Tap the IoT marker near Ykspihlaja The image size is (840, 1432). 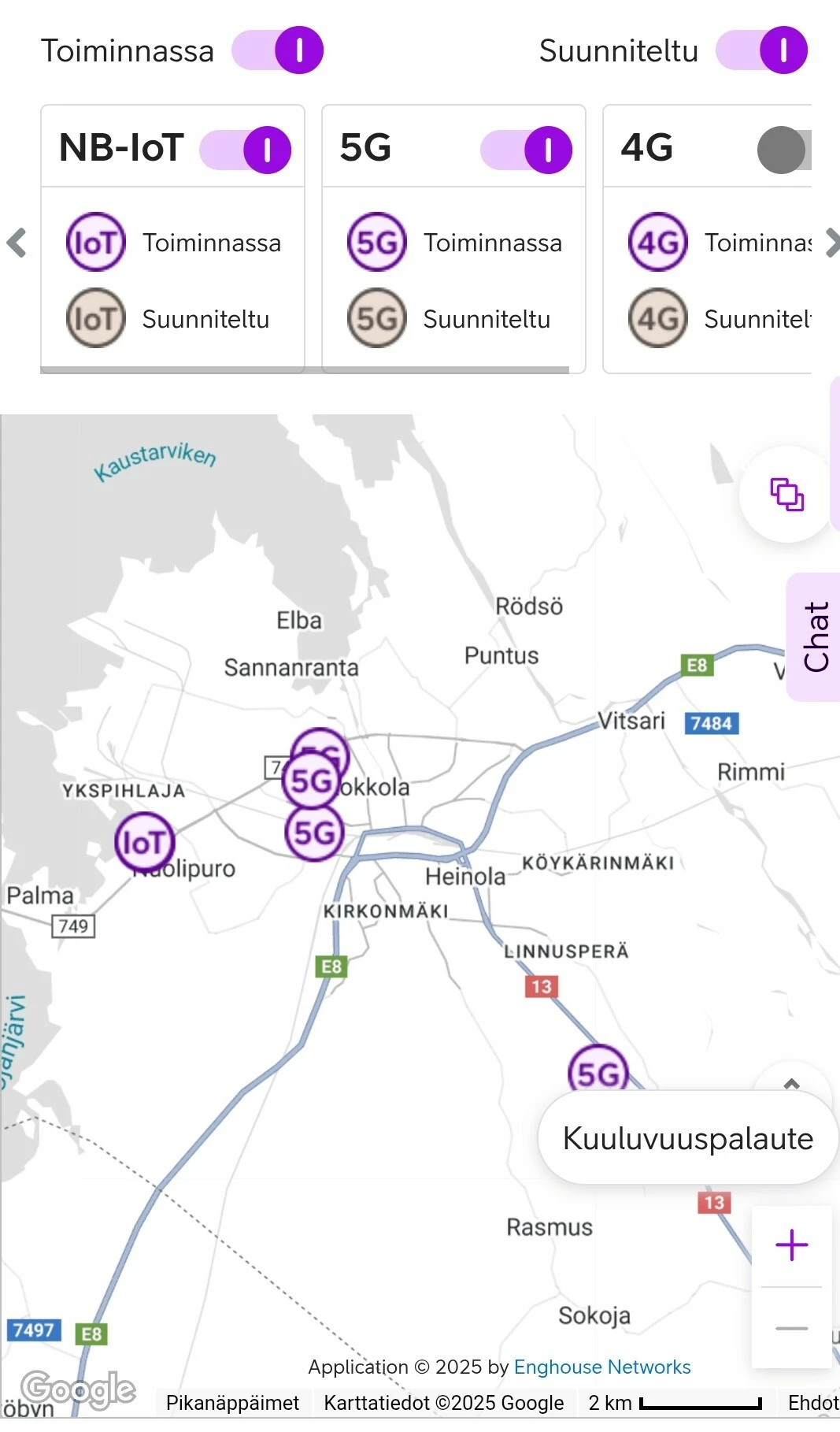click(144, 843)
